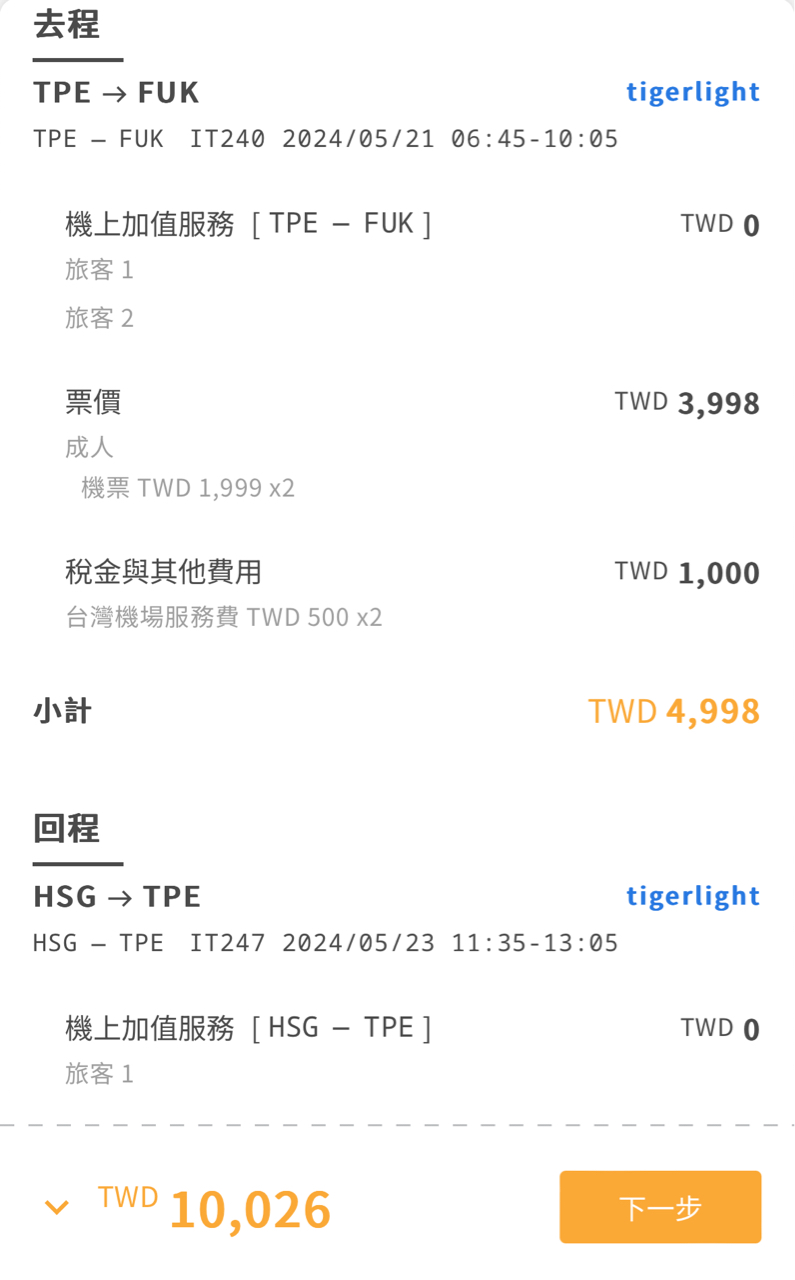The width and height of the screenshot is (795, 1280).
Task: Tap the 下一步 button to continue
Action: [660, 1207]
